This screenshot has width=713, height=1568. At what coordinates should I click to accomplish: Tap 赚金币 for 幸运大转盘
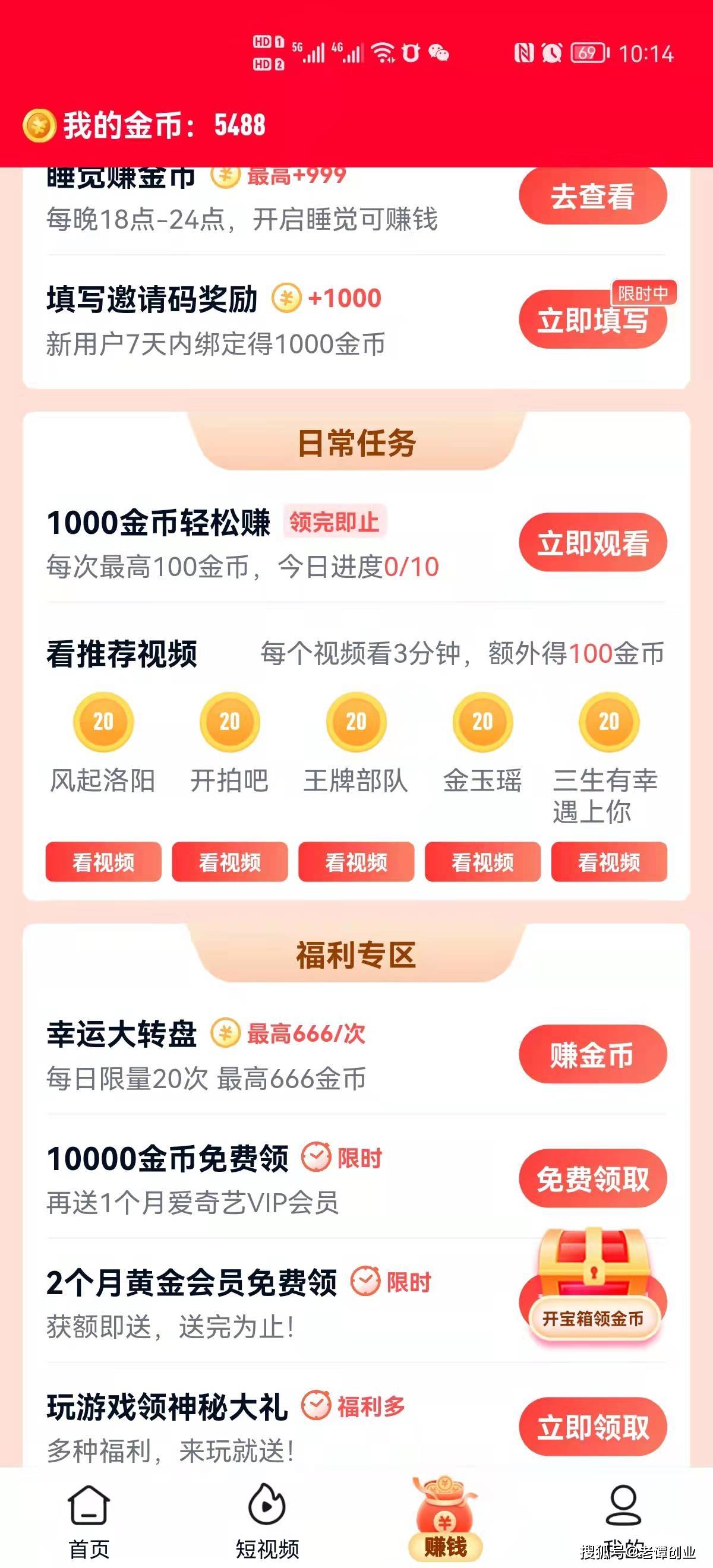coord(592,1054)
